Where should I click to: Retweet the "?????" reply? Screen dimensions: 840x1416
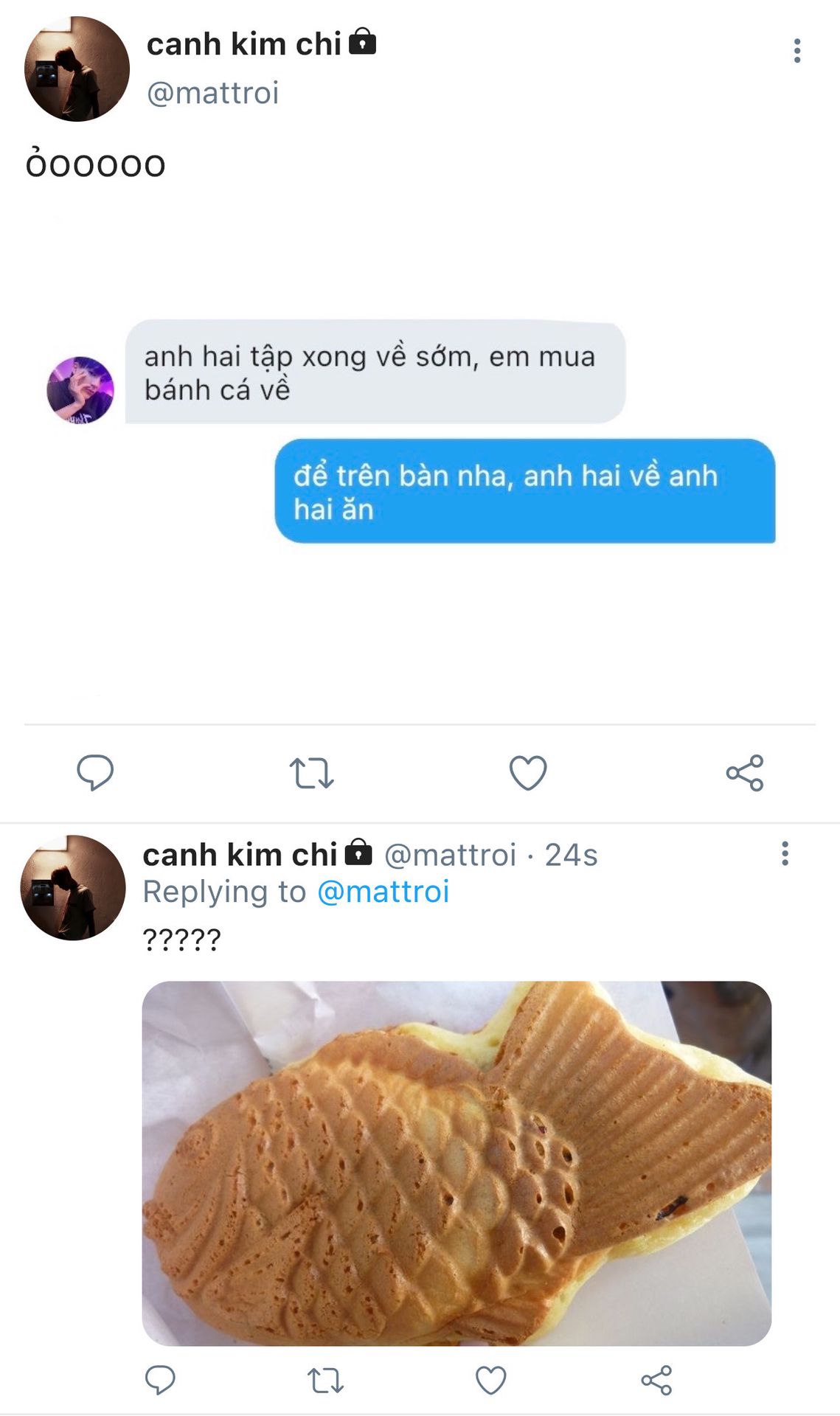[325, 1380]
